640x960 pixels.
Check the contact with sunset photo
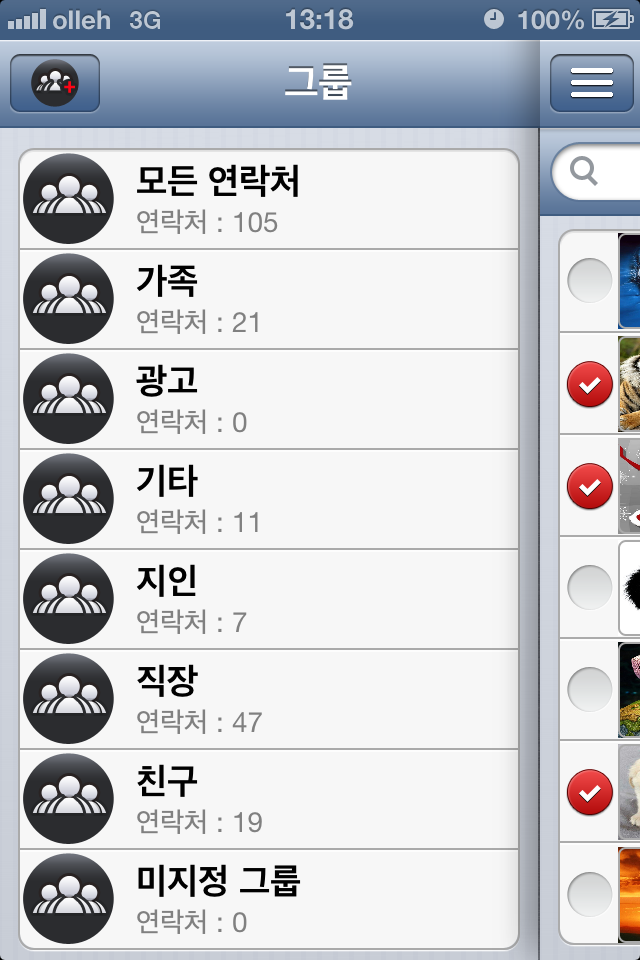[x=590, y=894]
